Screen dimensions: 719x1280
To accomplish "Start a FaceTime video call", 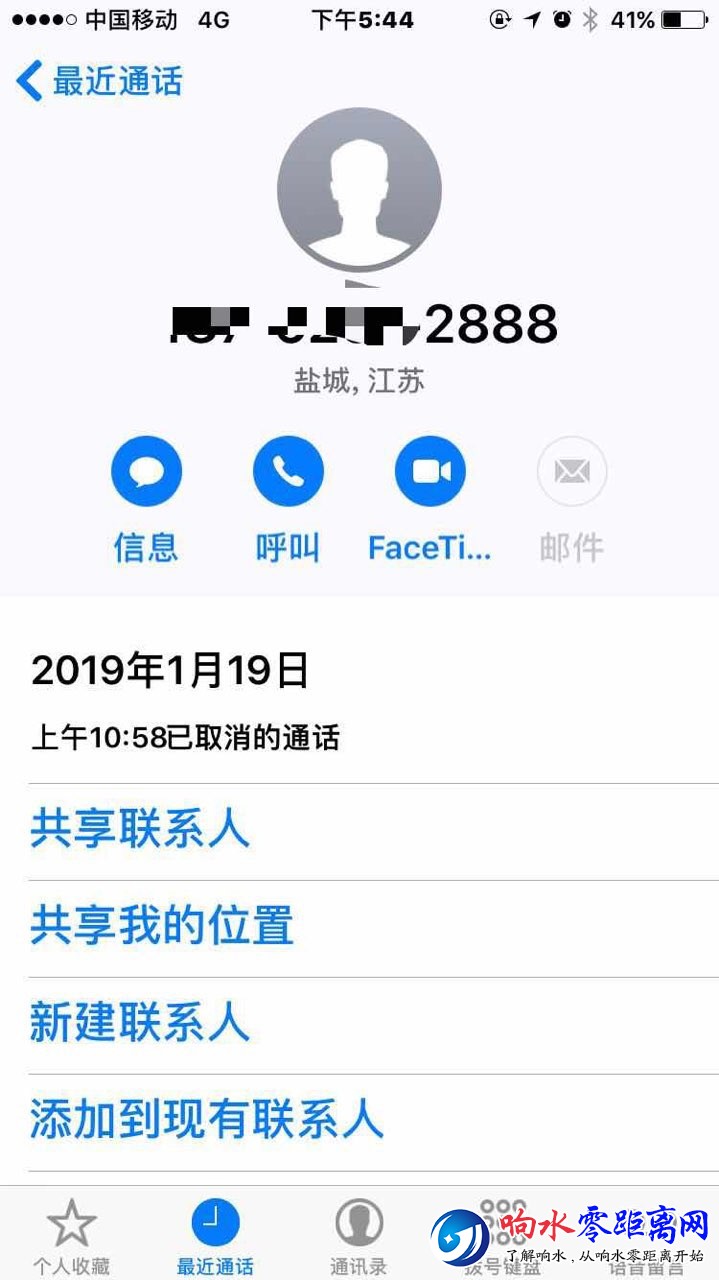I will coord(430,471).
